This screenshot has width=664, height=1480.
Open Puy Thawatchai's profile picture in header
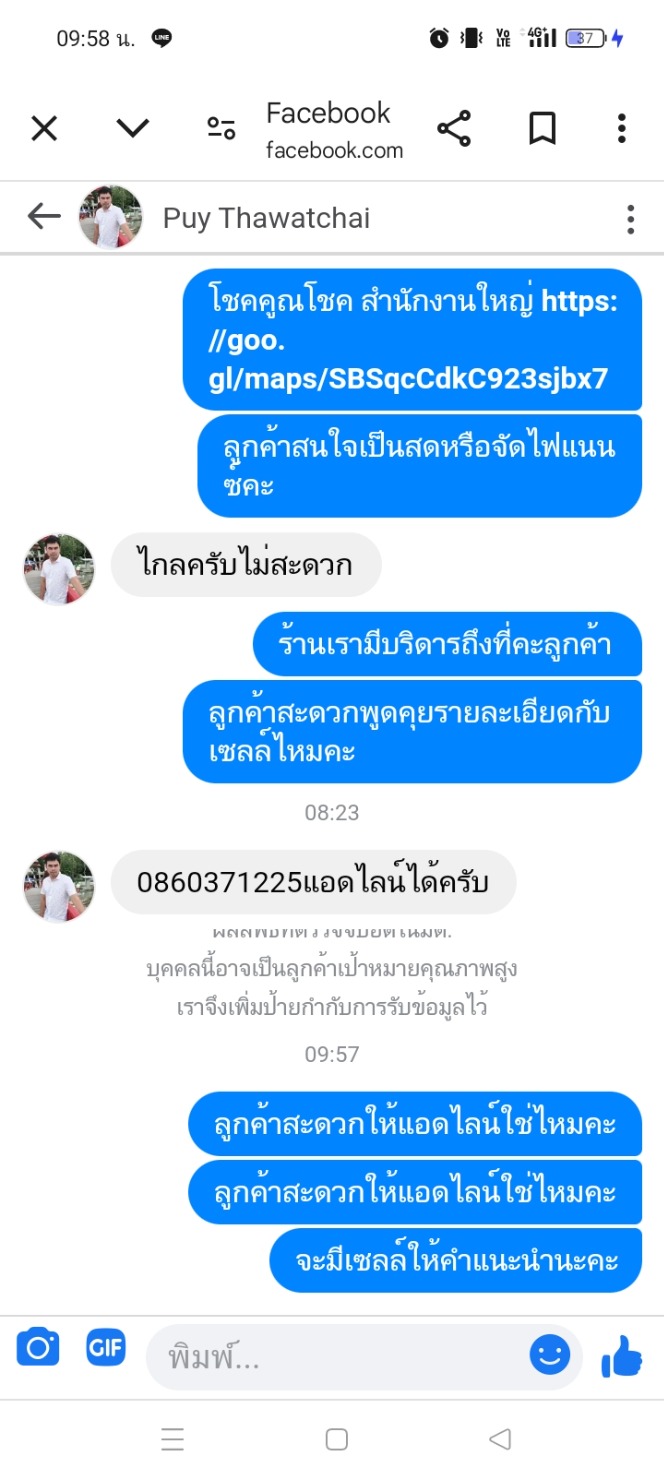point(110,217)
